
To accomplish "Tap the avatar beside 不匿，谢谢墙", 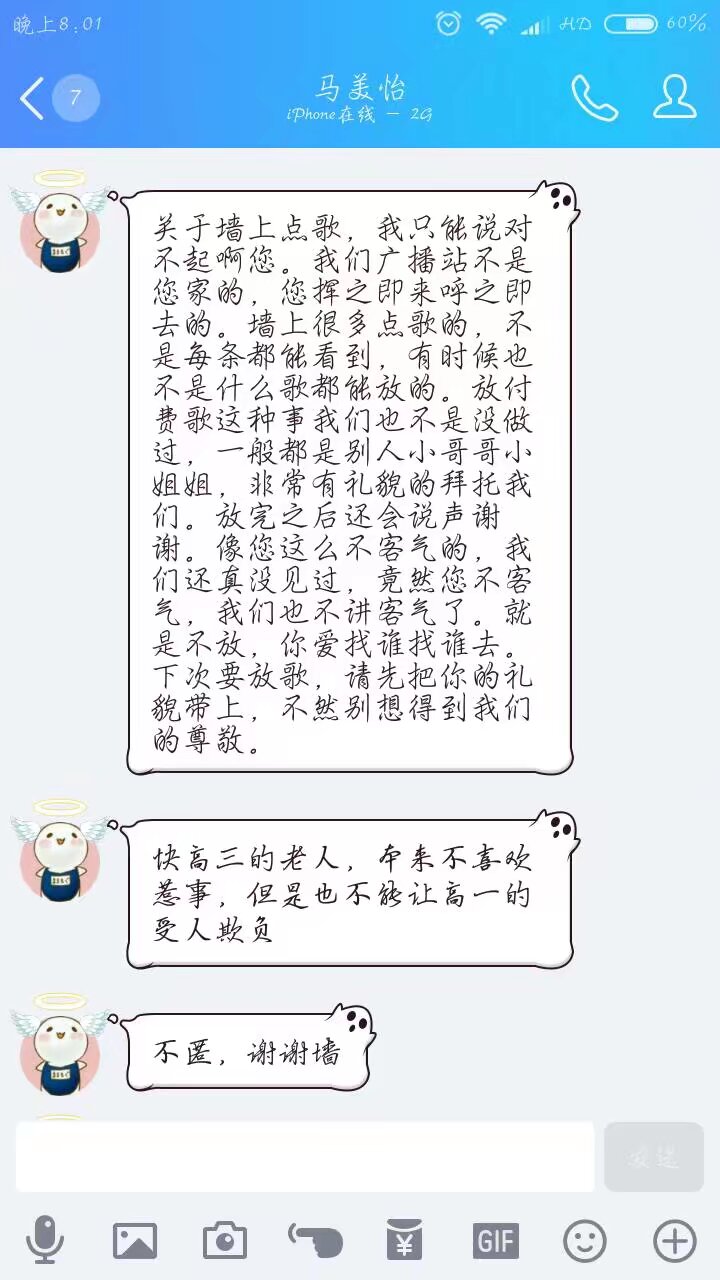I will point(60,1045).
